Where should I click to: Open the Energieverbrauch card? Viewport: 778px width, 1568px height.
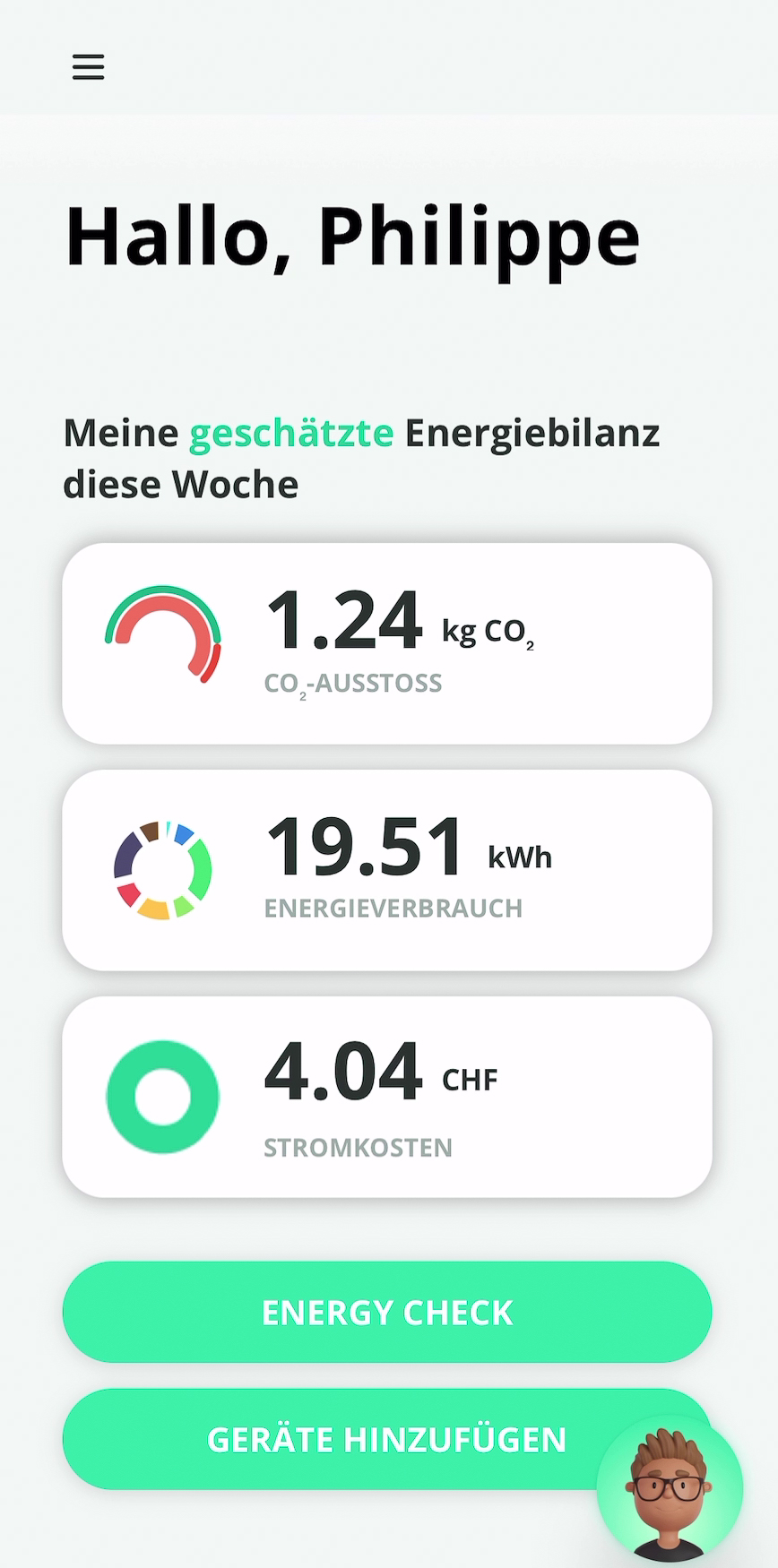tap(387, 870)
